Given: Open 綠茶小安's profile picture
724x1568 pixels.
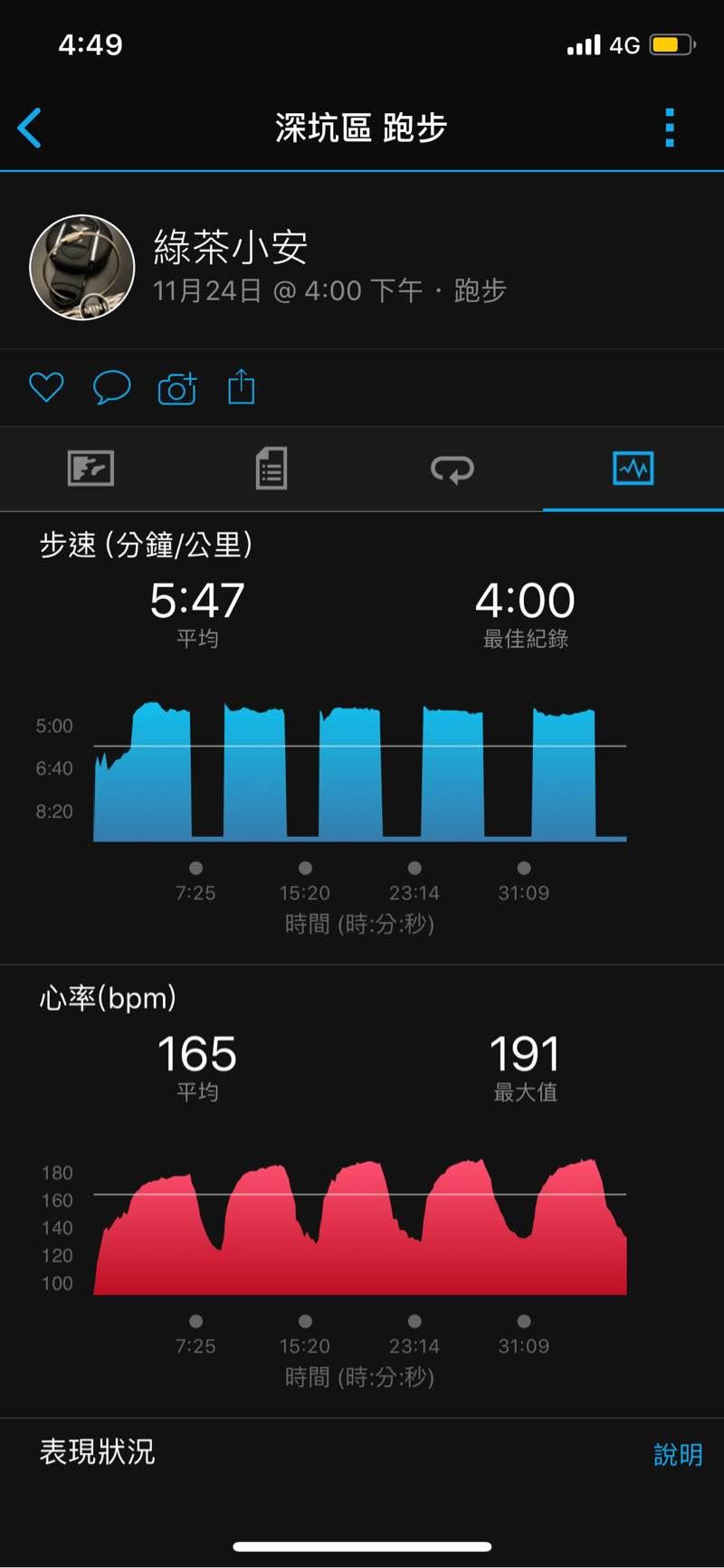Looking at the screenshot, I should [x=82, y=268].
